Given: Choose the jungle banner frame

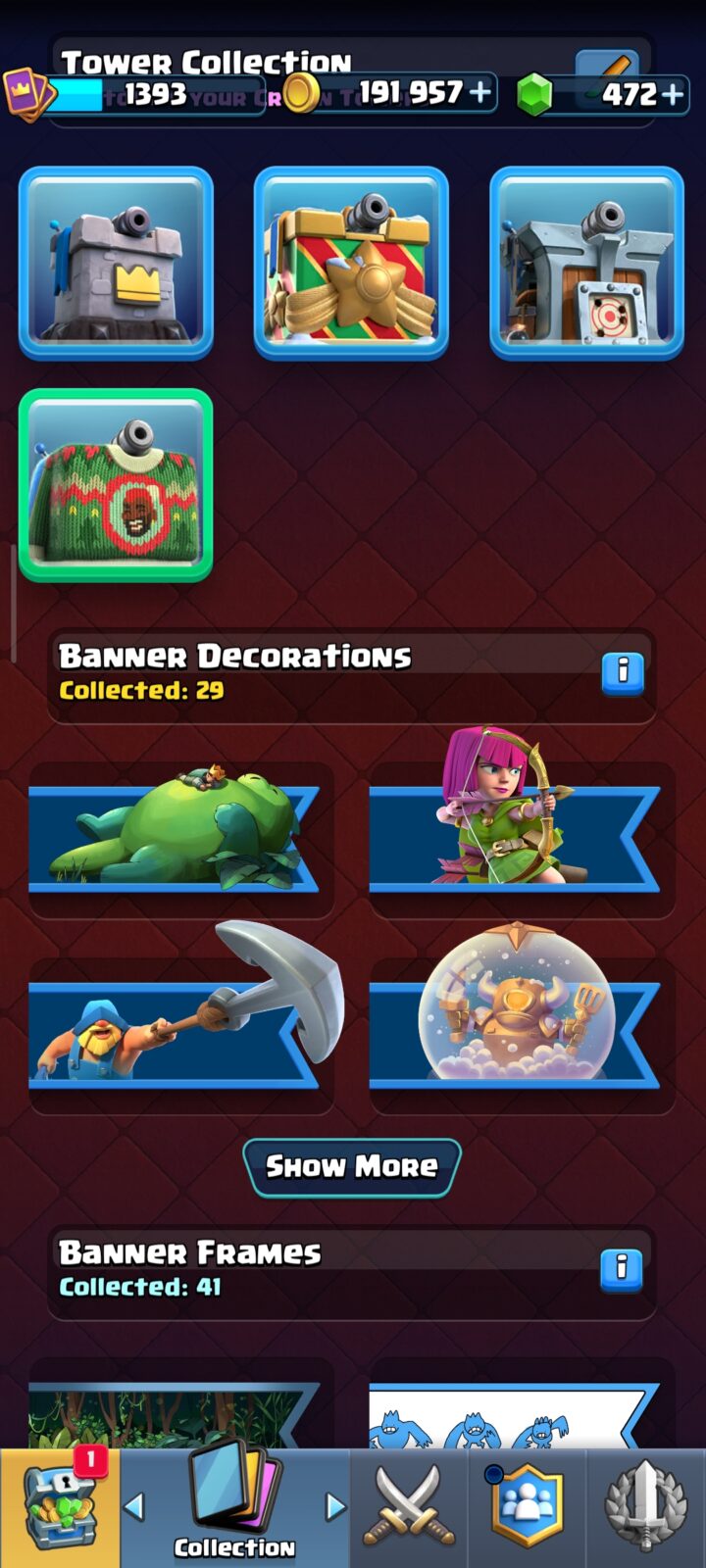Looking at the screenshot, I should 180,1406.
